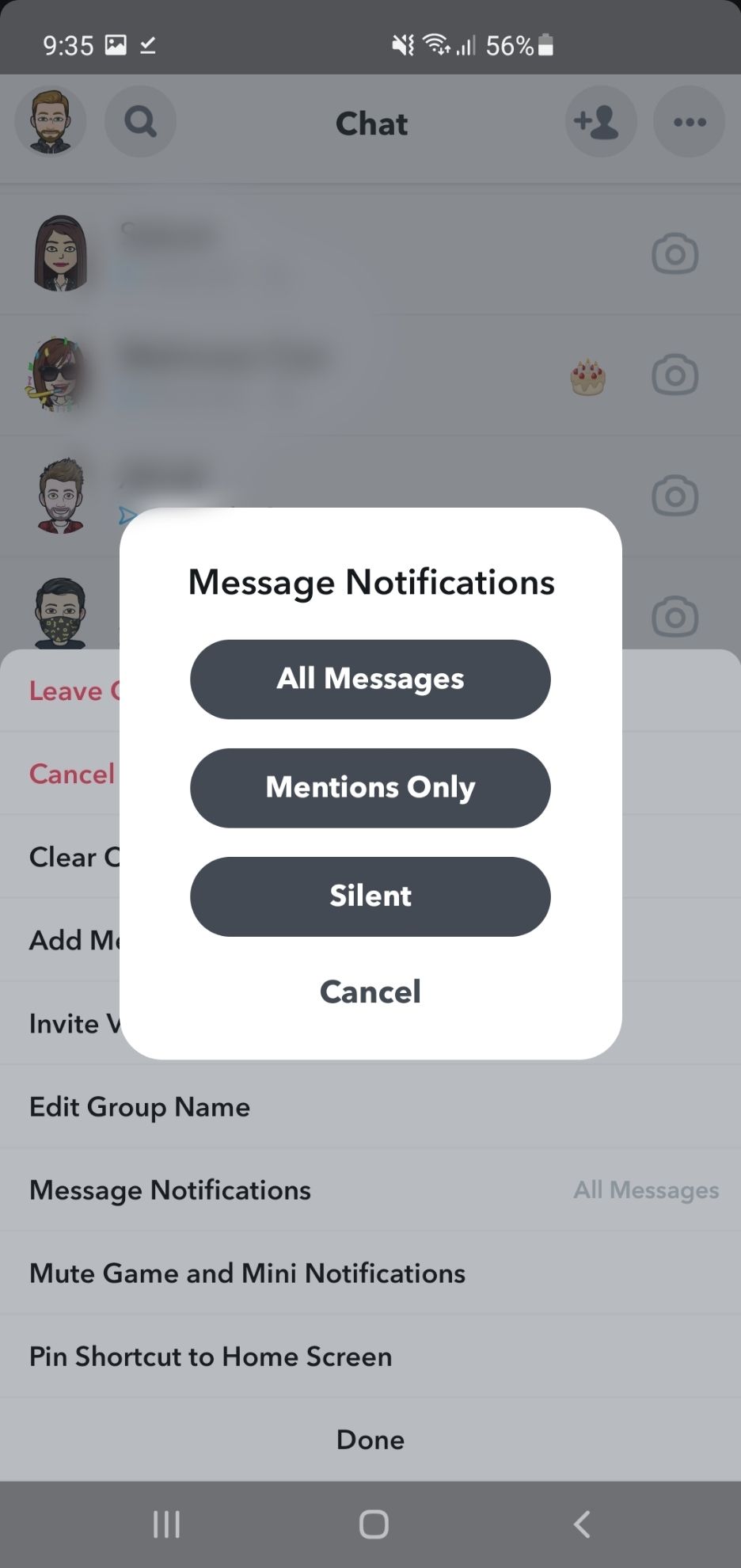Open recent apps from navigation bar
The height and width of the screenshot is (1568, 741).
pos(166,1524)
